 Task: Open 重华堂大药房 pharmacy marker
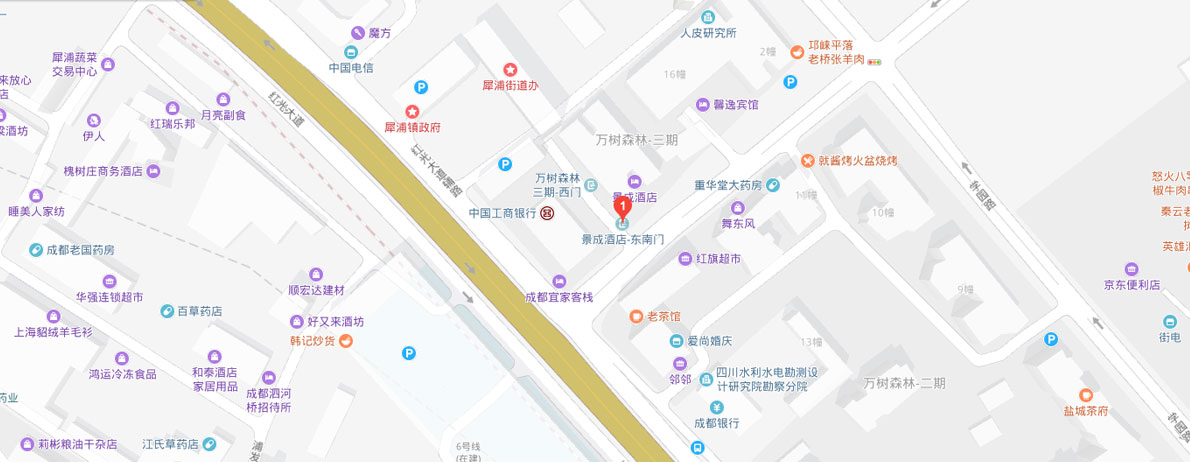point(773,185)
